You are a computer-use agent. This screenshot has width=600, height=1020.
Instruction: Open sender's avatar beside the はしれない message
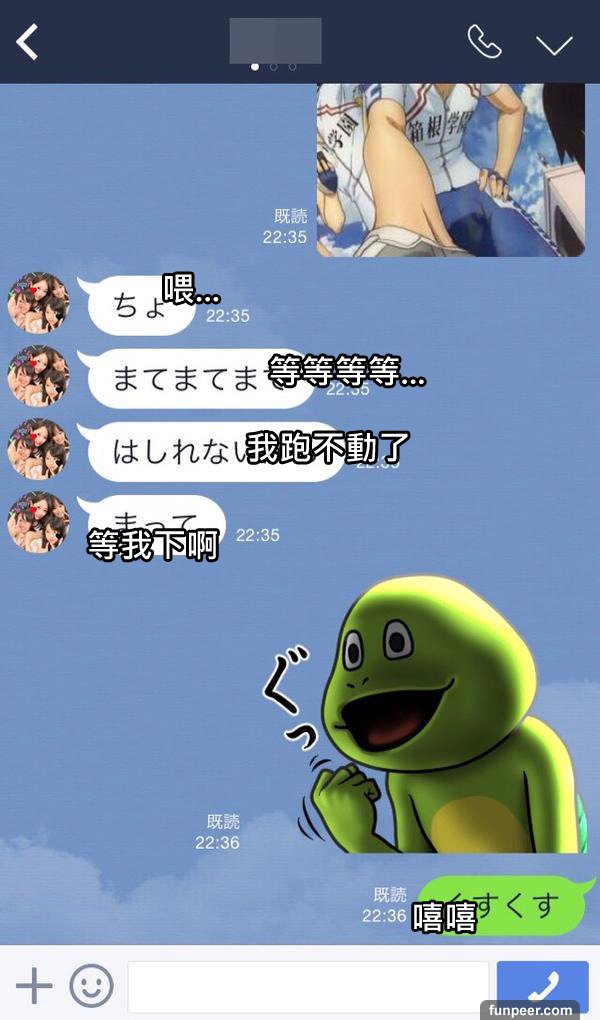point(38,449)
